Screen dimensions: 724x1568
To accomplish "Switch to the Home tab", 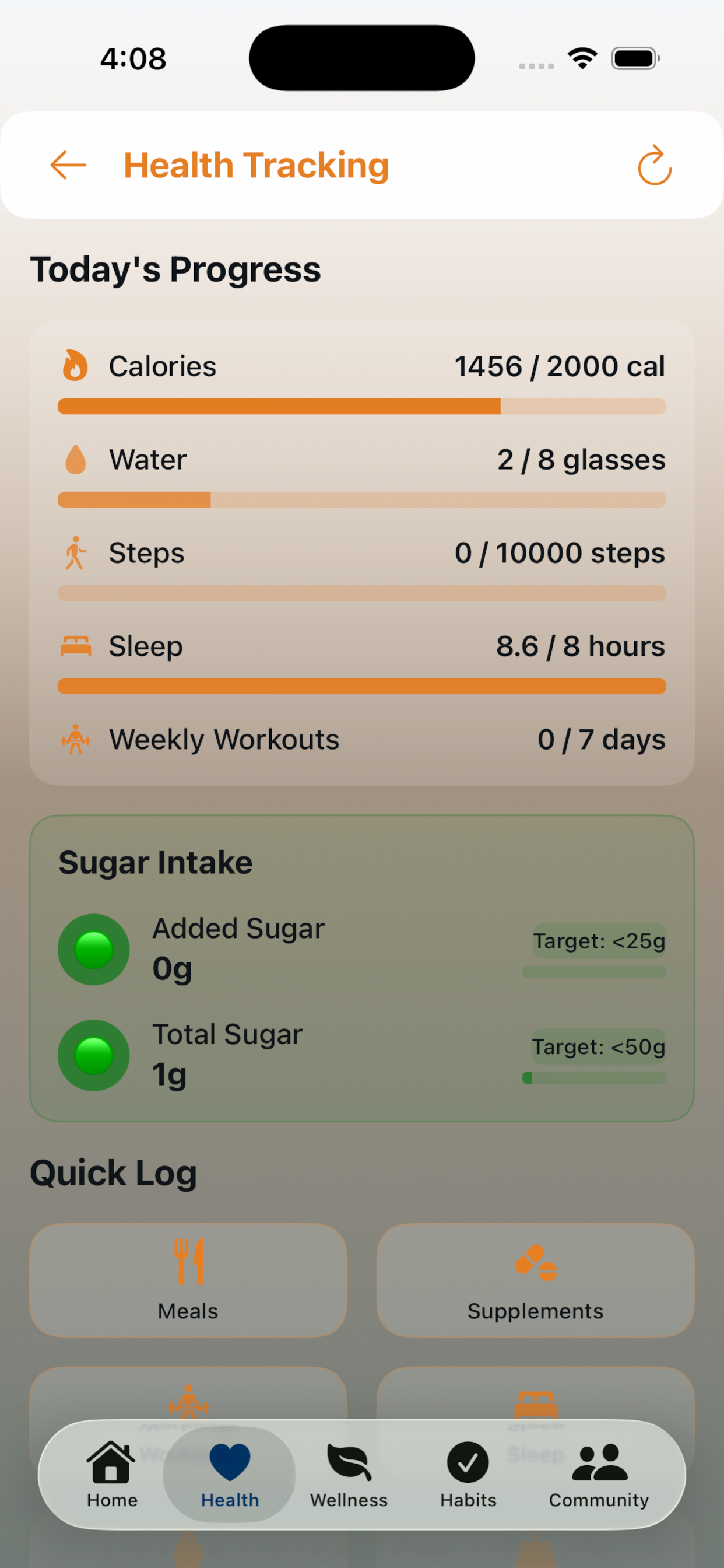I will (x=112, y=1473).
